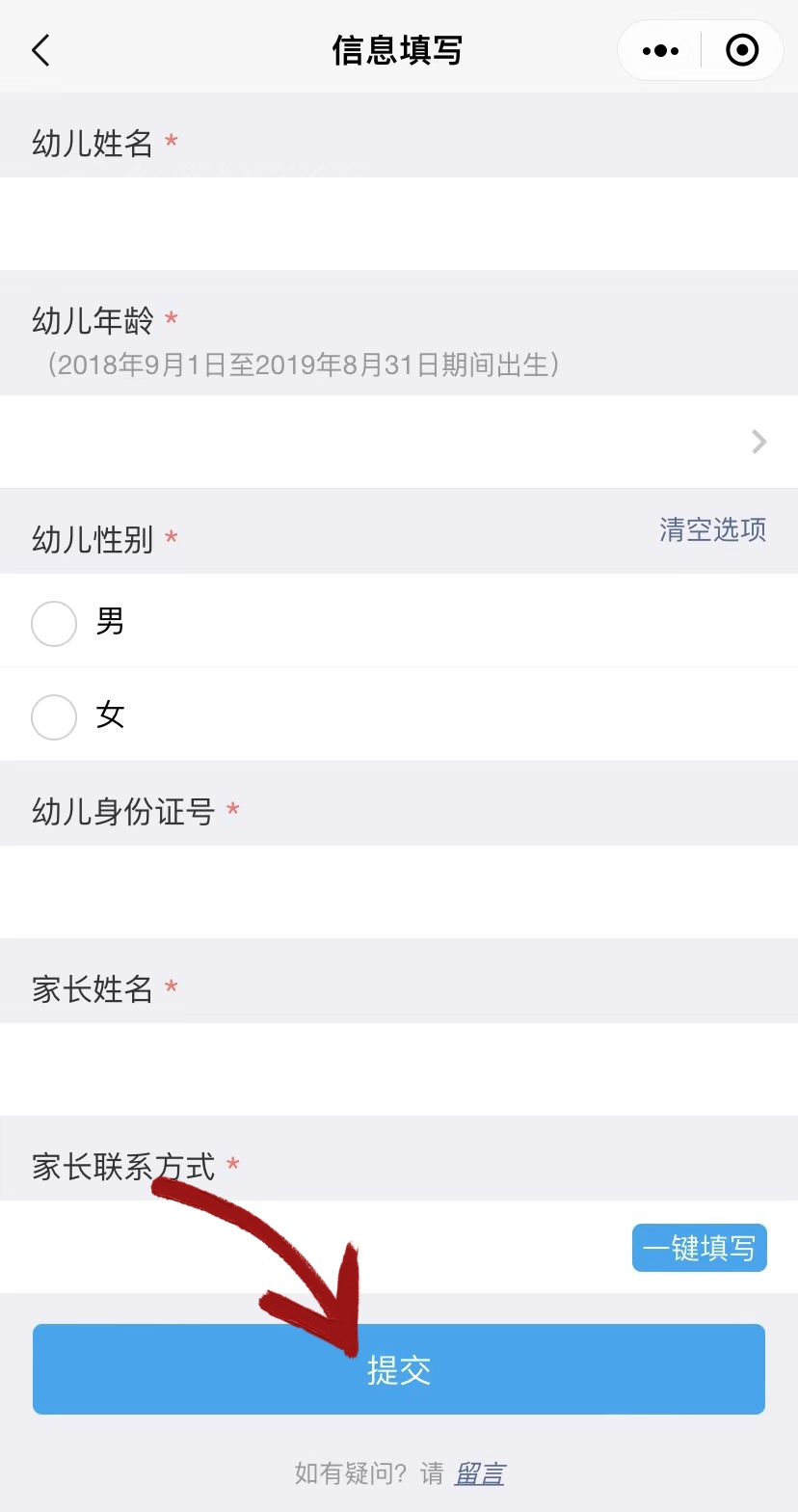Open the mini program more-options menu
The height and width of the screenshot is (1512, 798).
(660, 50)
